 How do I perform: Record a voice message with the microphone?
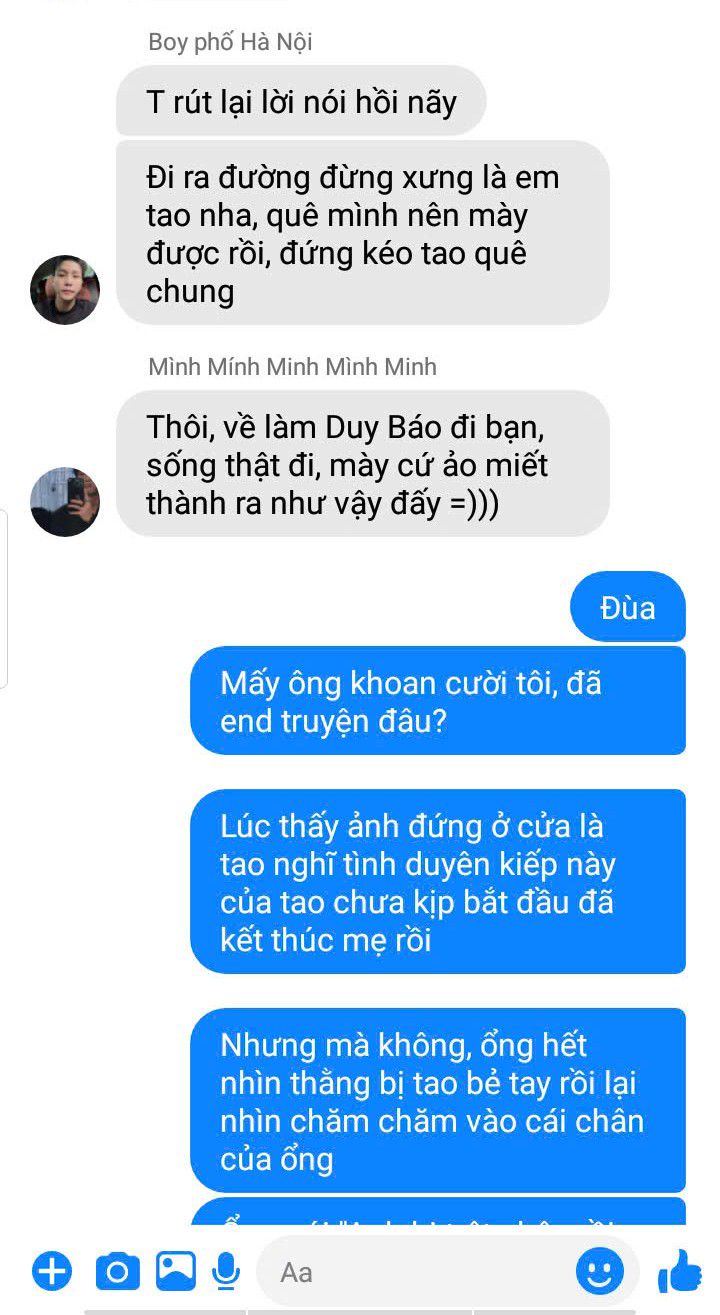click(x=227, y=1272)
